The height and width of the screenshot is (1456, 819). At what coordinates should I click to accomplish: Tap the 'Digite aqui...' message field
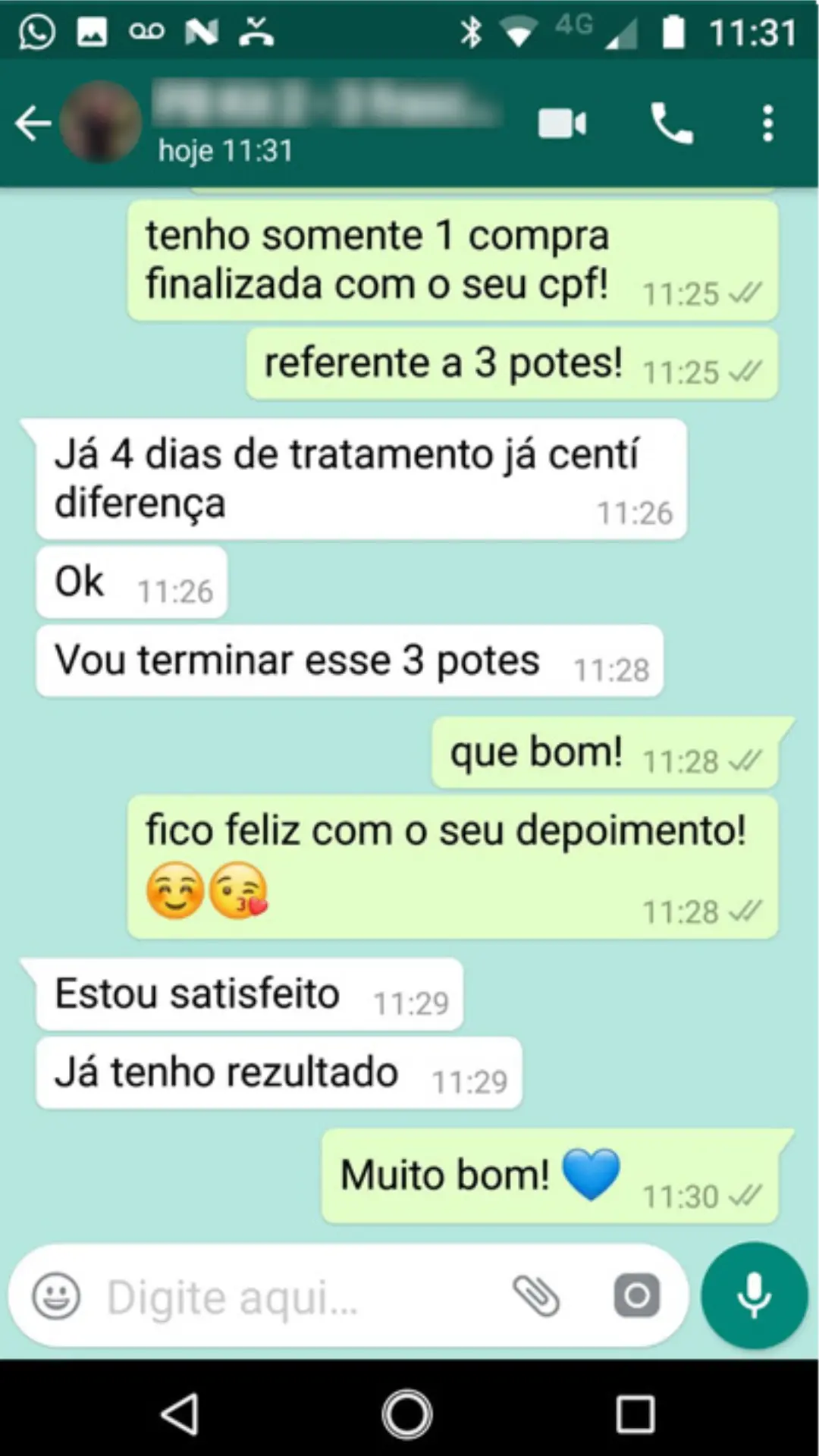coord(303,1297)
